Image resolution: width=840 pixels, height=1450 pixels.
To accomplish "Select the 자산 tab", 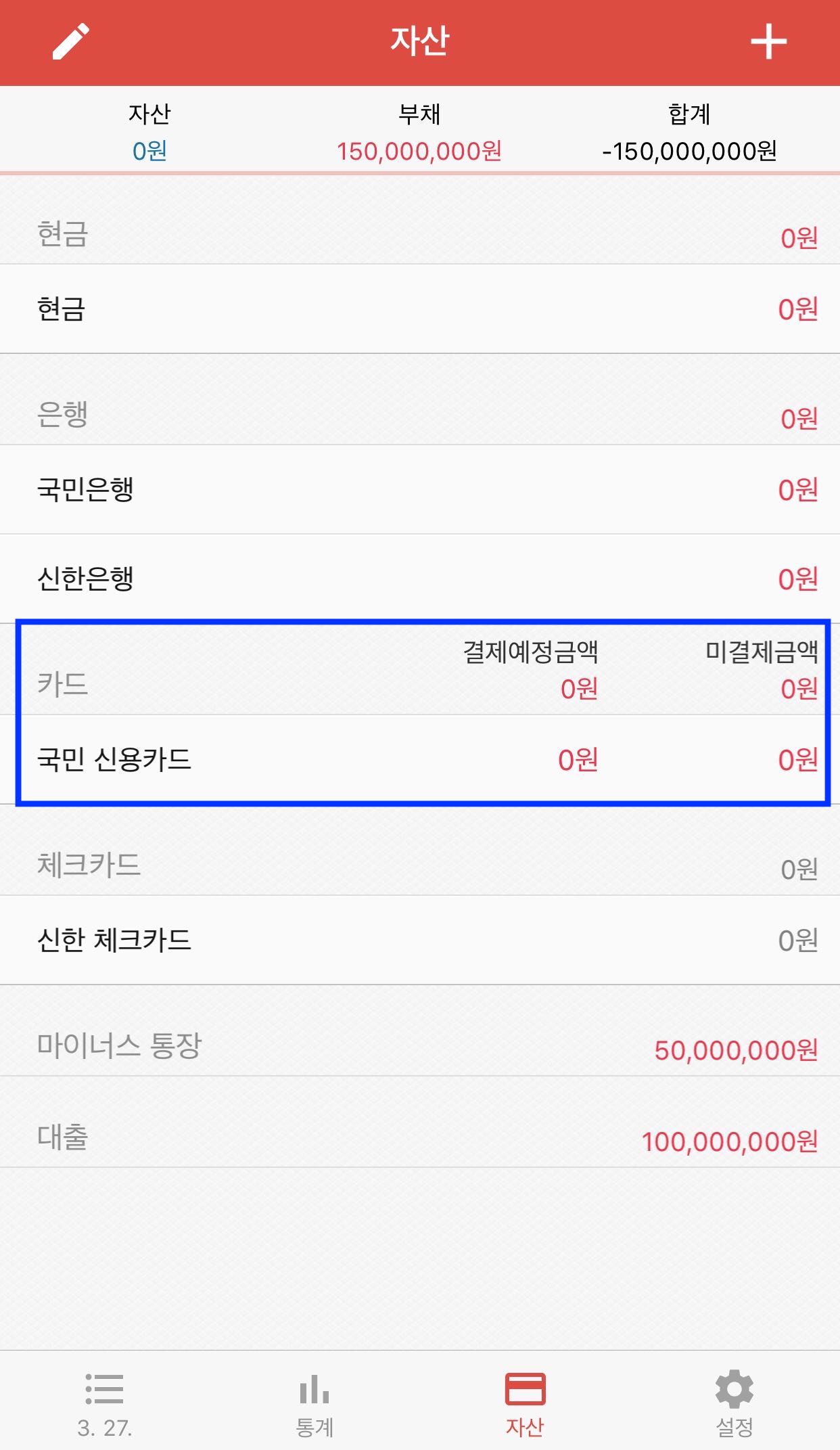I will 525,1402.
